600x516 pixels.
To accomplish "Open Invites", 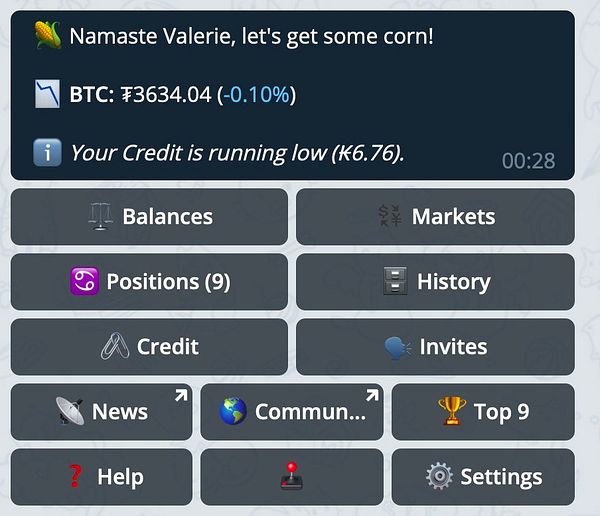I will pyautogui.click(x=435, y=347).
